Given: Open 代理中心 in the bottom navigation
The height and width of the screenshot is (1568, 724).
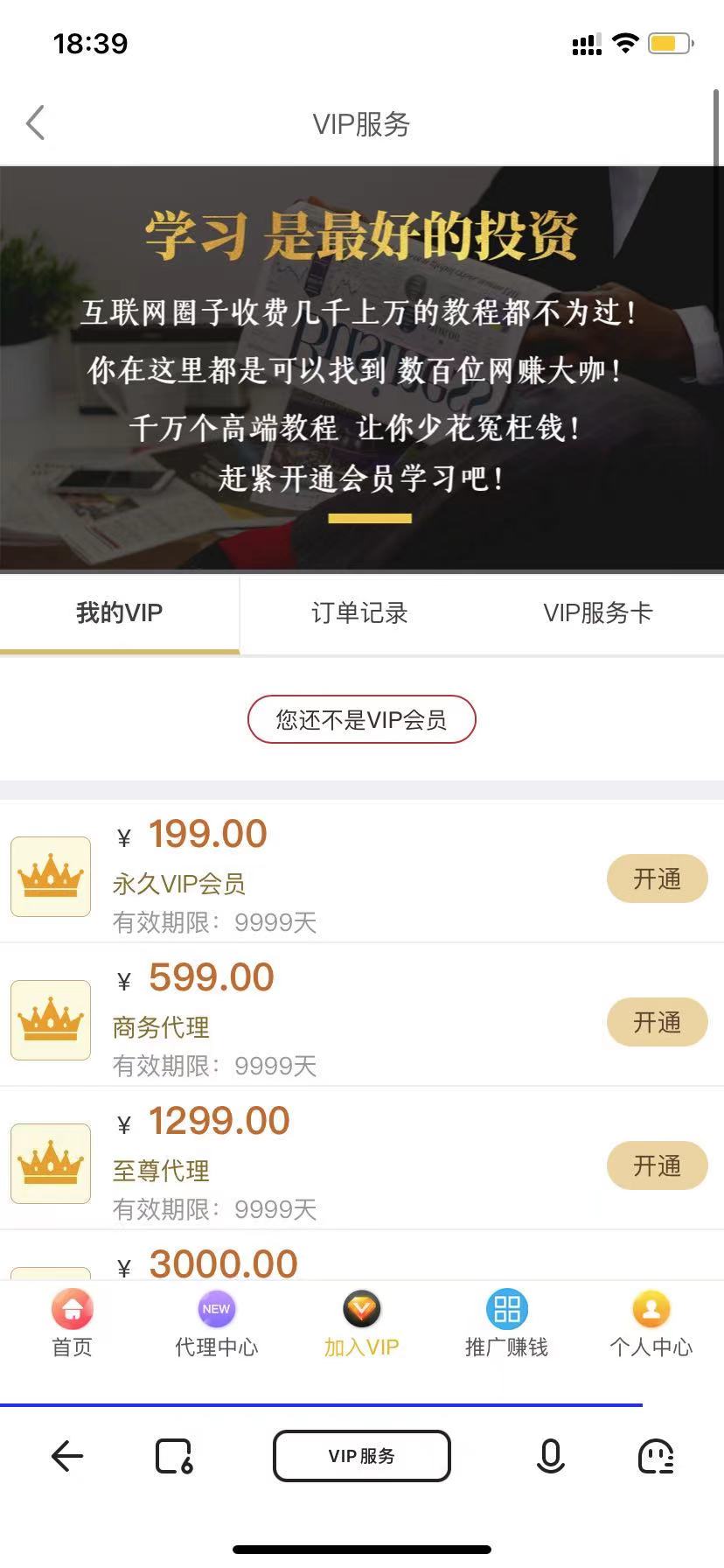Looking at the screenshot, I should [216, 1325].
